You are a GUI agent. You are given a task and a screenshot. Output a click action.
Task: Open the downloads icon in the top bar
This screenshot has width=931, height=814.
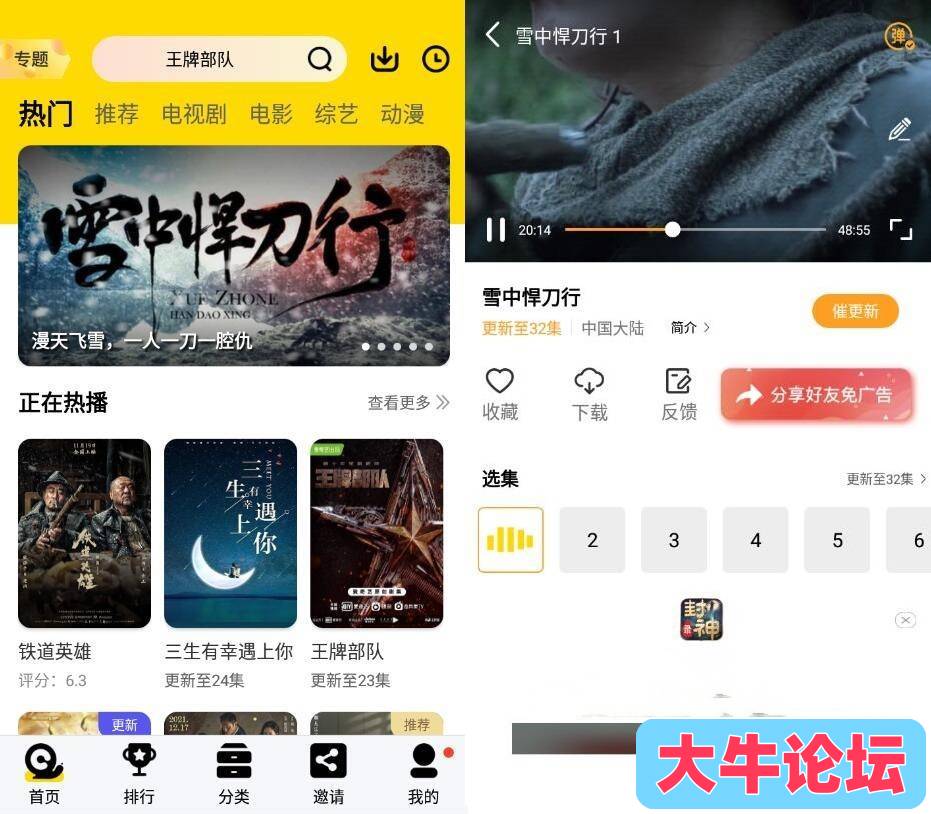coord(384,60)
